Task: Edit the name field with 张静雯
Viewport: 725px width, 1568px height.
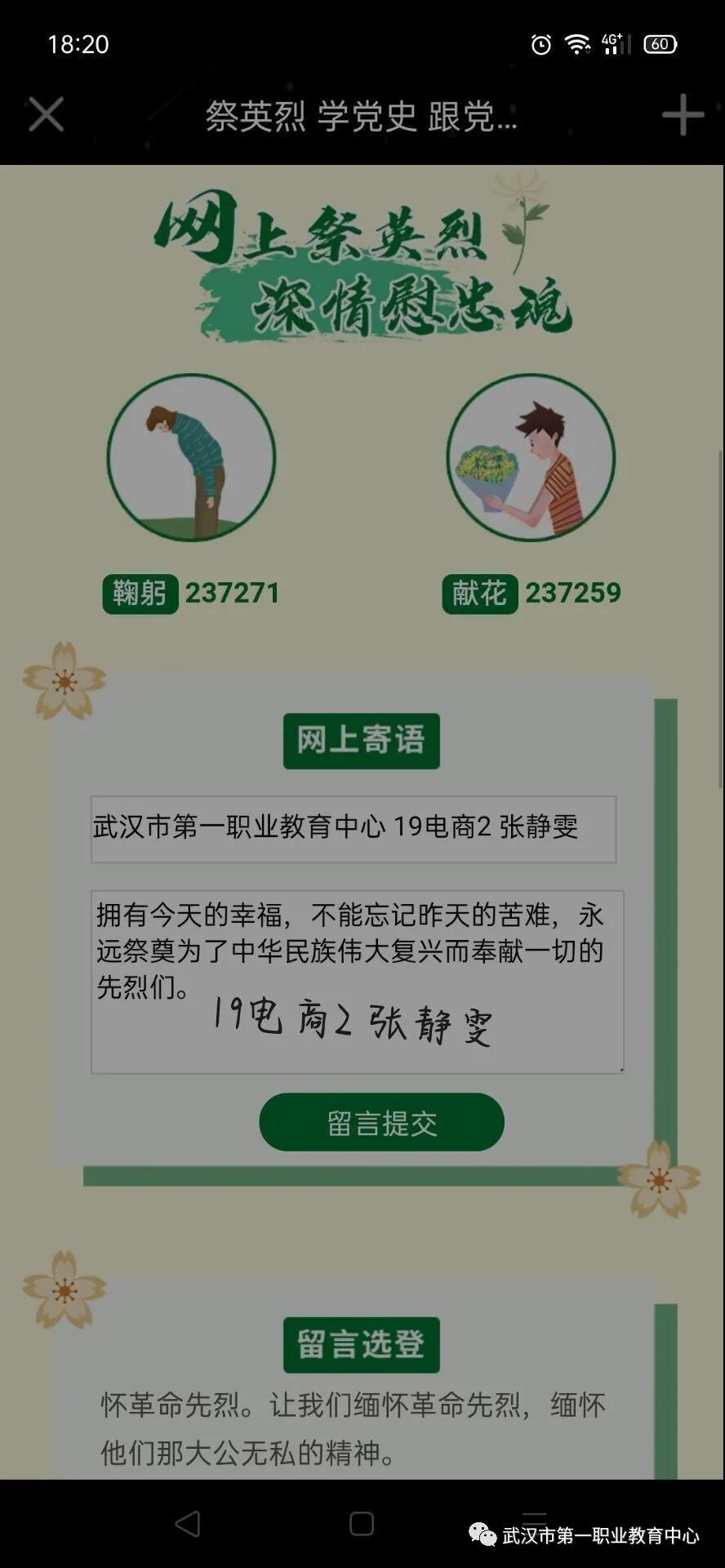Action: [x=353, y=829]
